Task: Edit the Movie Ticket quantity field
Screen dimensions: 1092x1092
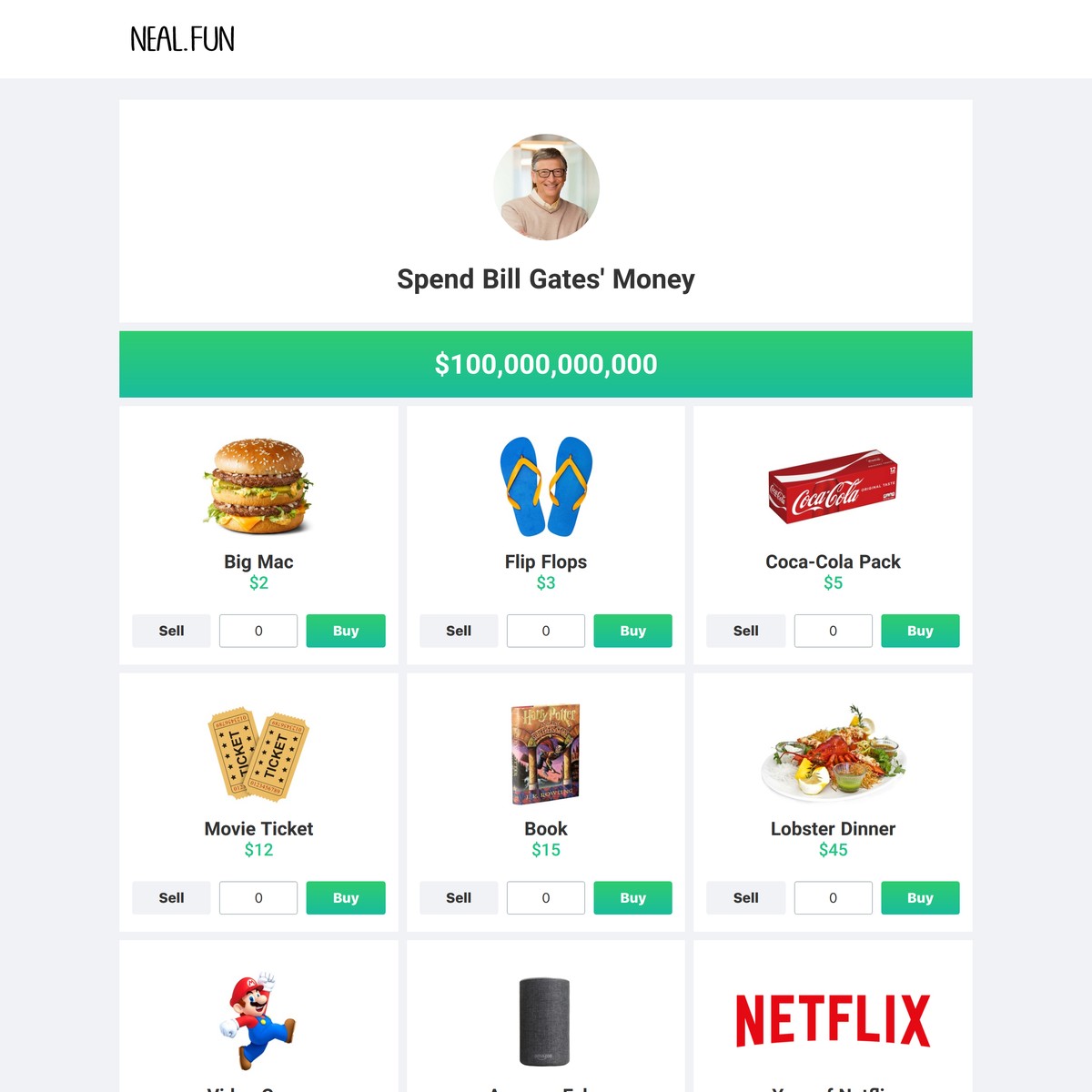Action: click(x=258, y=897)
